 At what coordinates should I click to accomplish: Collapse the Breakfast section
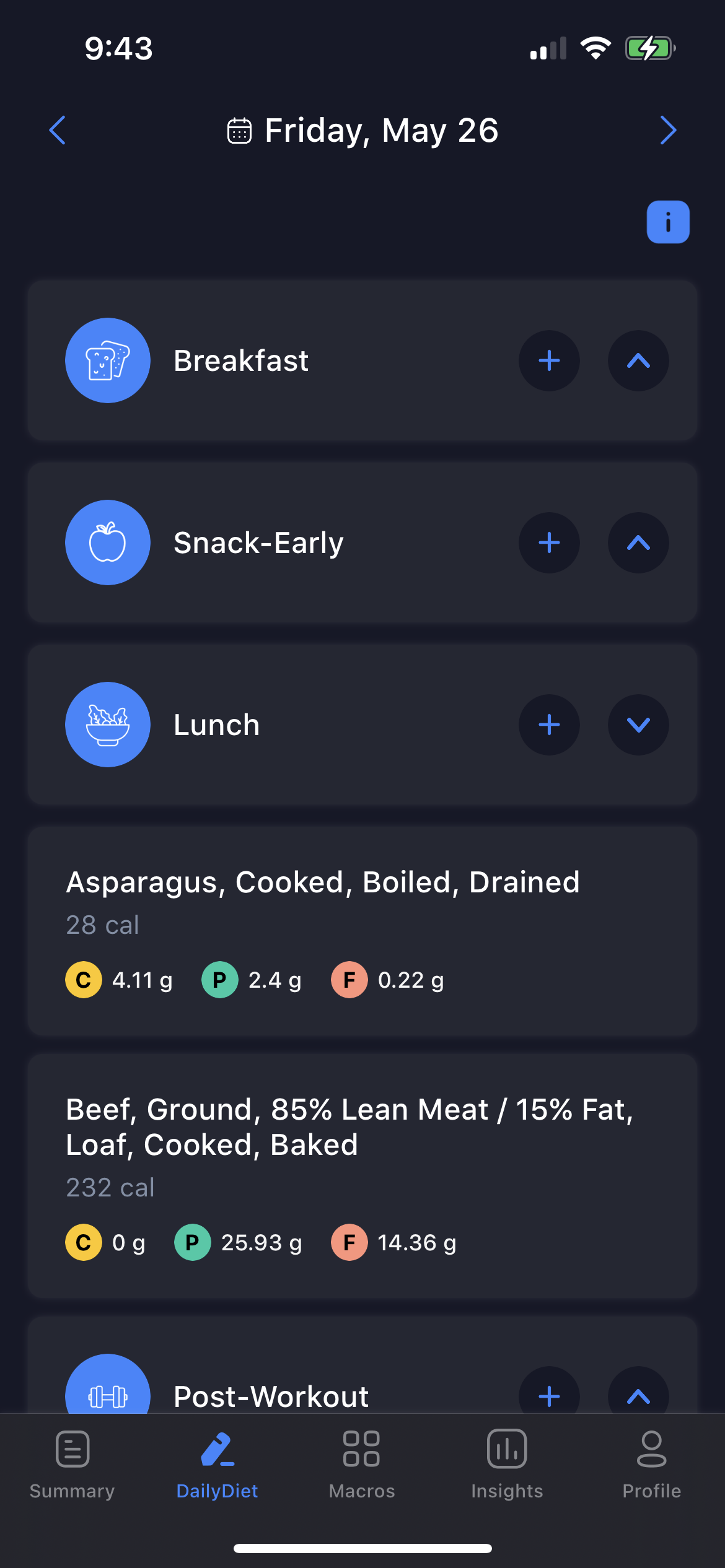click(638, 360)
